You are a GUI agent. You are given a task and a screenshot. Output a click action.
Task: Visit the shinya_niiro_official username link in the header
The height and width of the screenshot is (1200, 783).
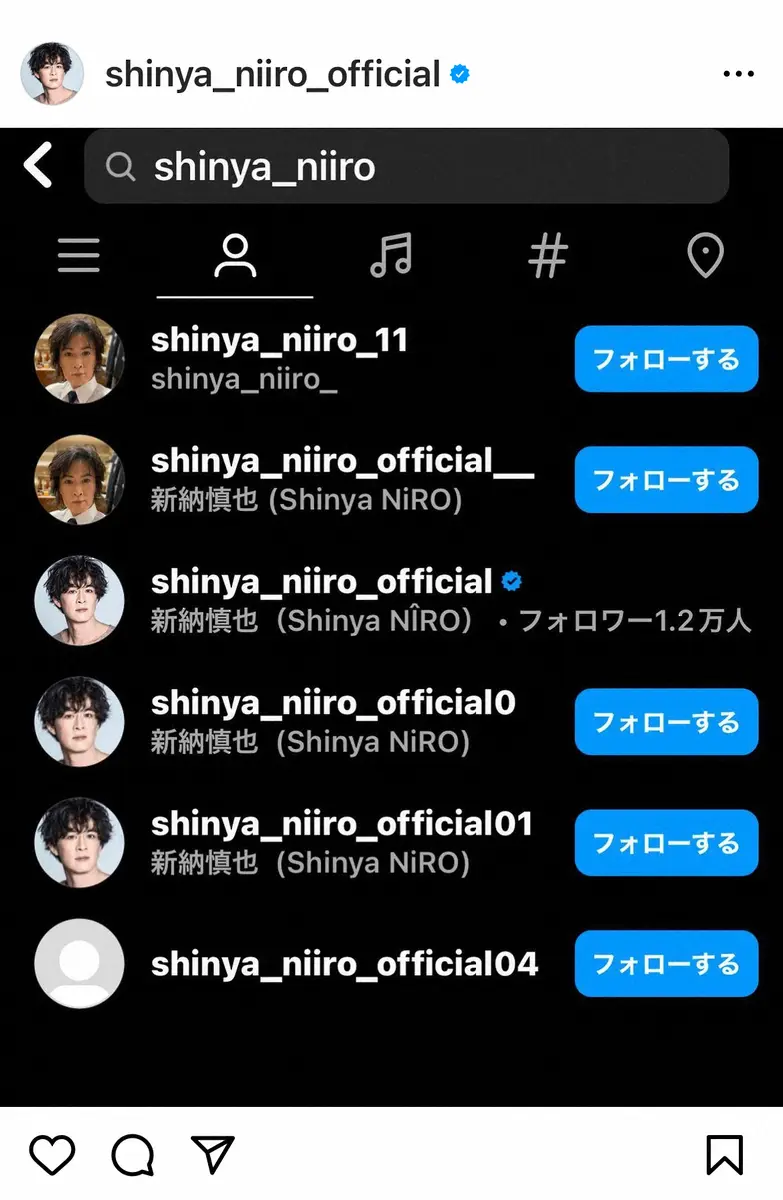(272, 74)
